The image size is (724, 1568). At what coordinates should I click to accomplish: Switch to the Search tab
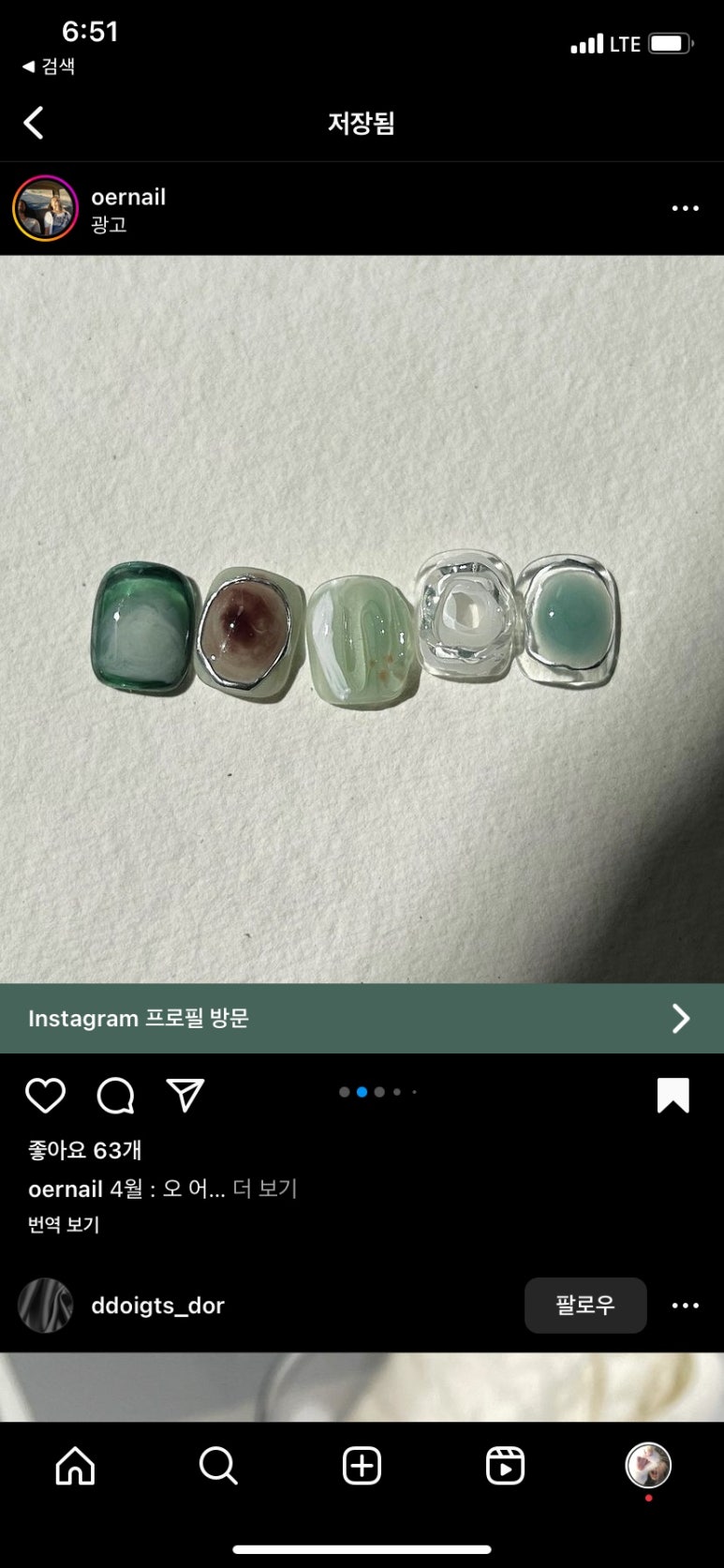(218, 1466)
